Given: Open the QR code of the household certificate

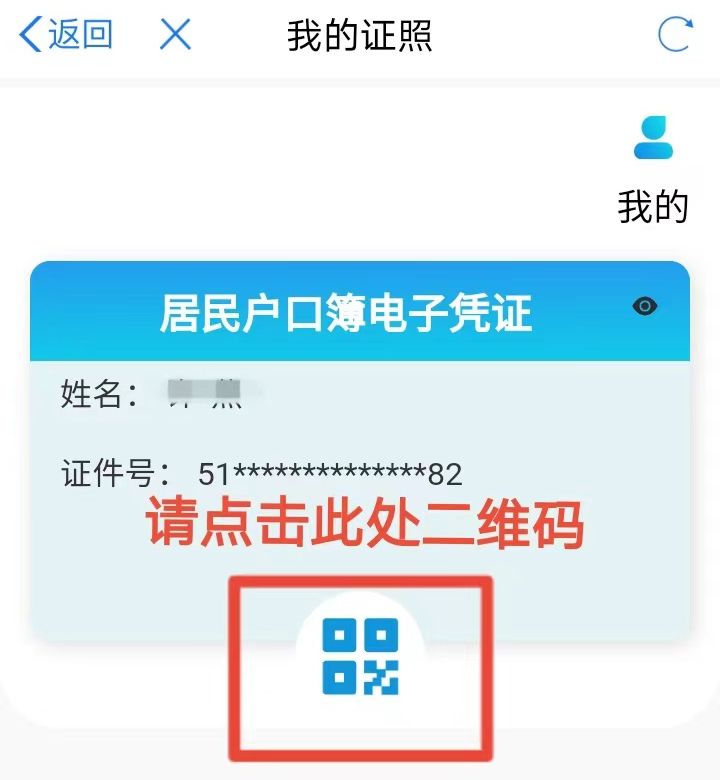Looking at the screenshot, I should [360, 656].
